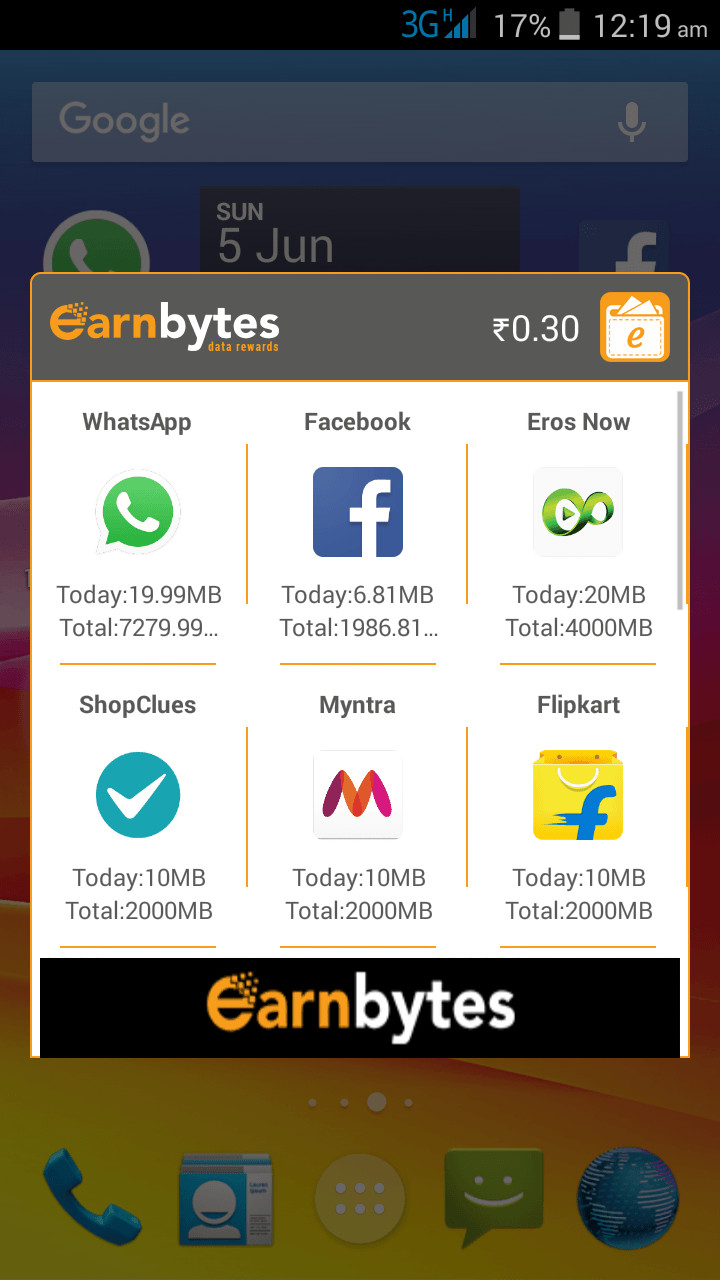Launch the Contacts app from the dock
Viewport: 720px width, 1280px height.
(x=226, y=1198)
